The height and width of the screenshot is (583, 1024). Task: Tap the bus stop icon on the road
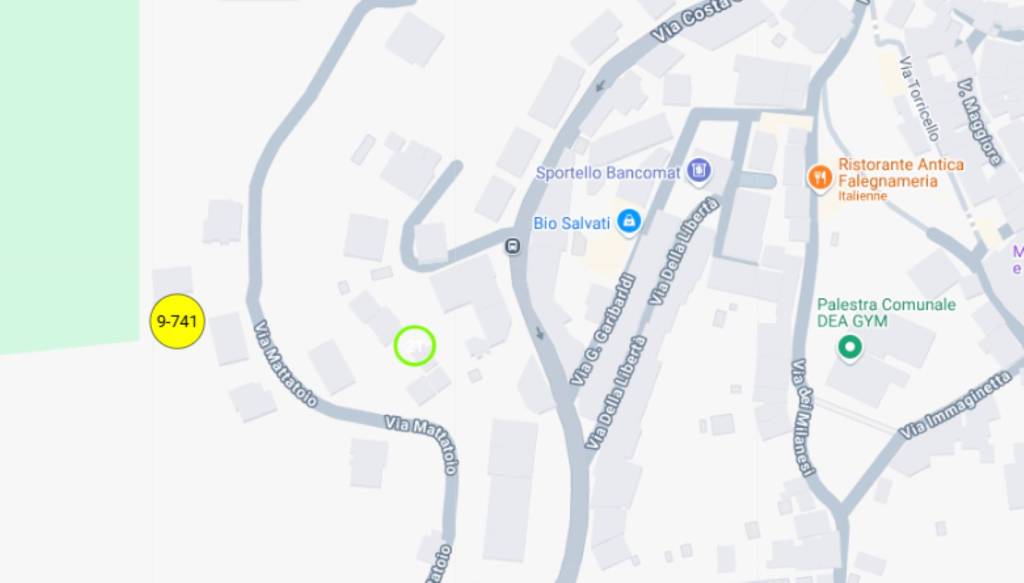click(x=513, y=245)
